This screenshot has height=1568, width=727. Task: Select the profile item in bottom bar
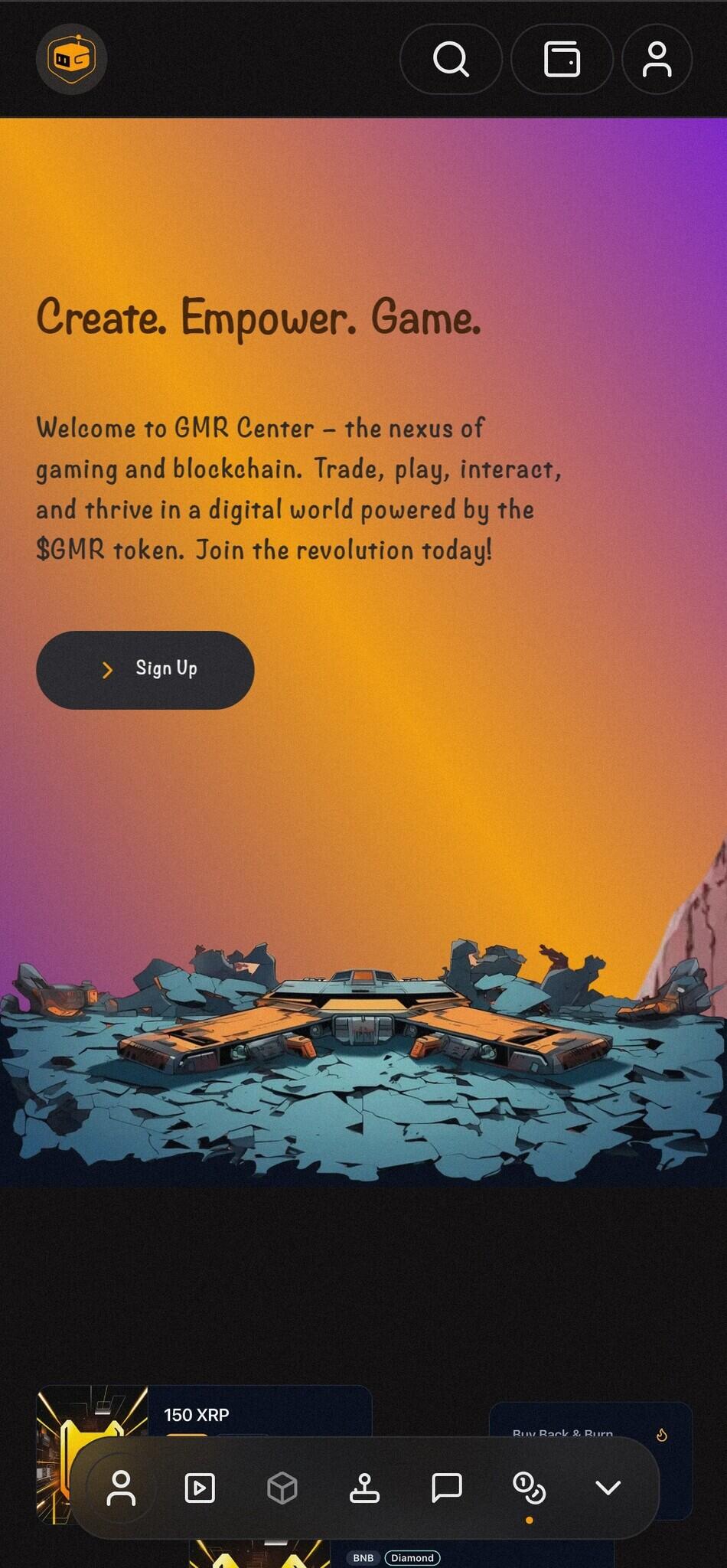pos(121,1488)
